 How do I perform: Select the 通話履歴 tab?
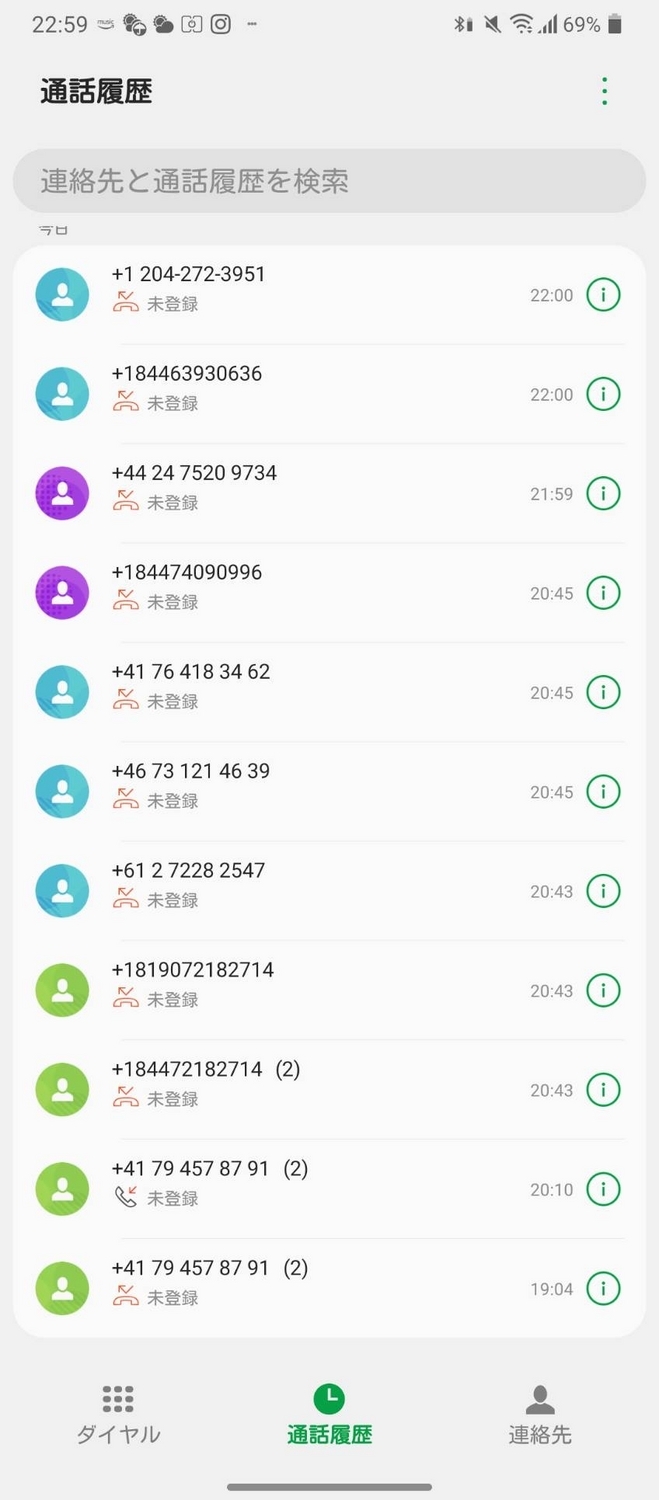pyautogui.click(x=329, y=1415)
